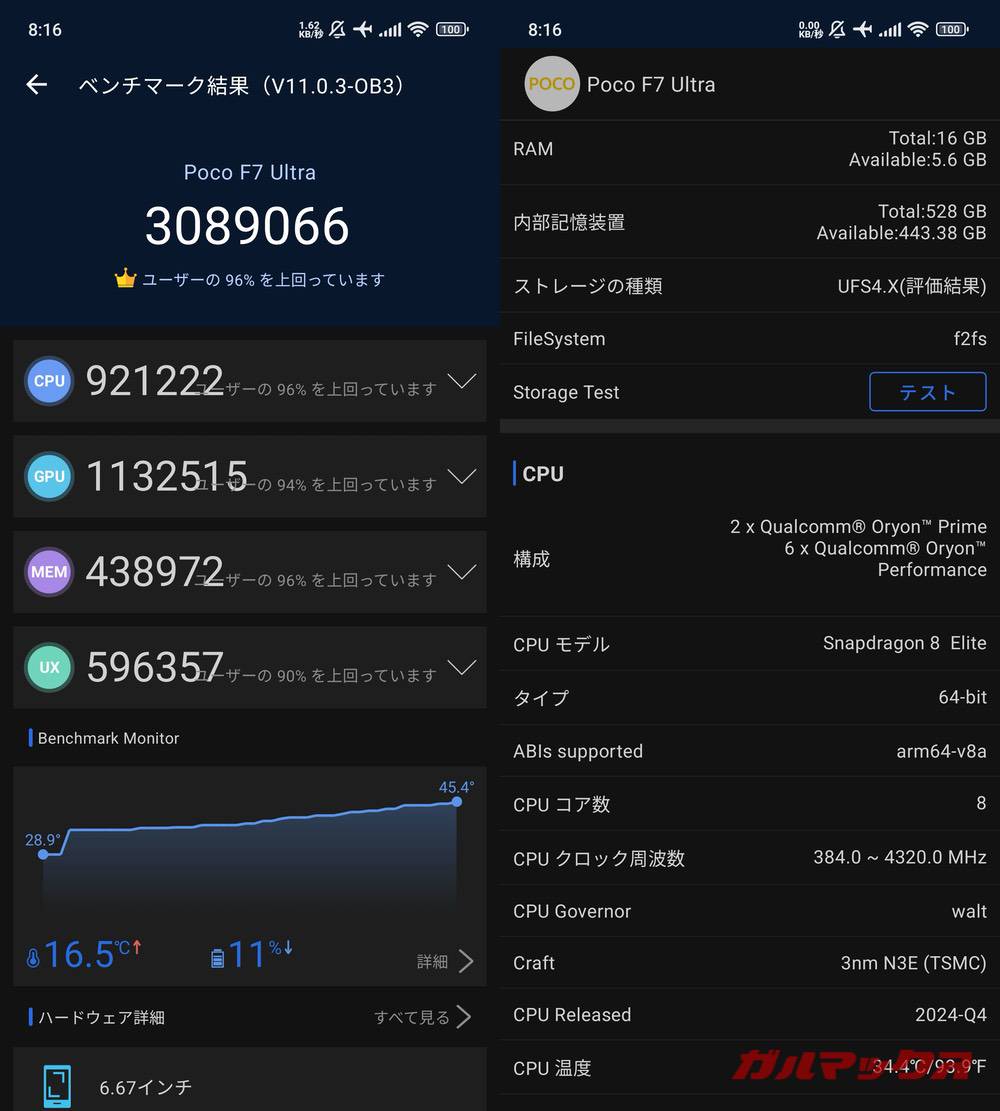Image resolution: width=1000 pixels, height=1111 pixels.
Task: Expand the UX score row
Action: coord(461,667)
